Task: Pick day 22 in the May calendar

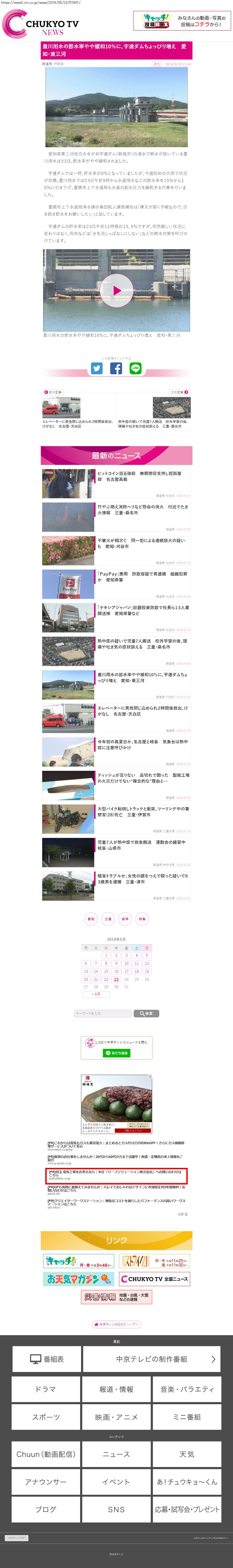Action: 106,979
